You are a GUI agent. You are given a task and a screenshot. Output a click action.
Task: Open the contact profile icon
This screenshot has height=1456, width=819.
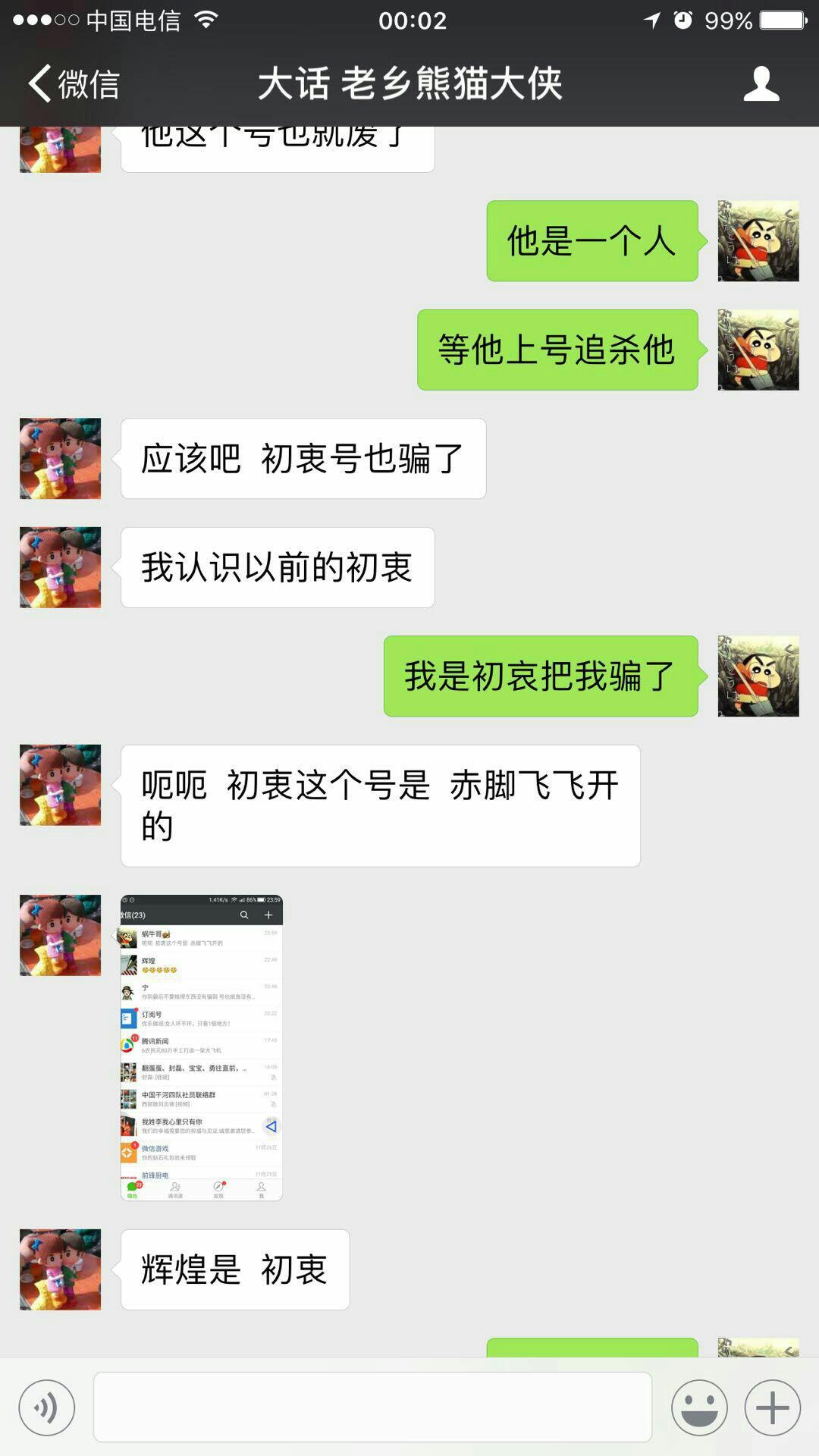click(761, 83)
